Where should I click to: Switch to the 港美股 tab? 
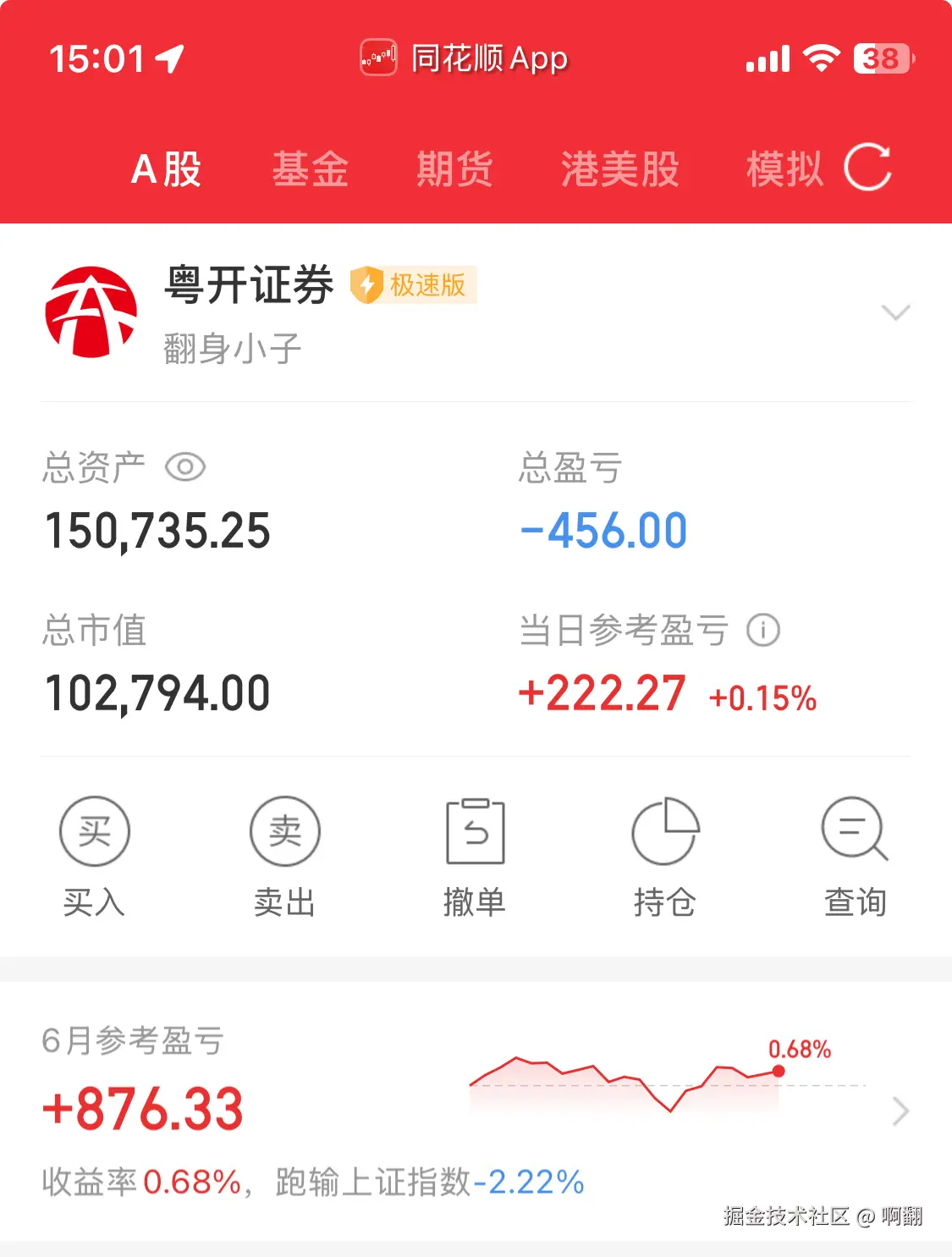[x=620, y=168]
